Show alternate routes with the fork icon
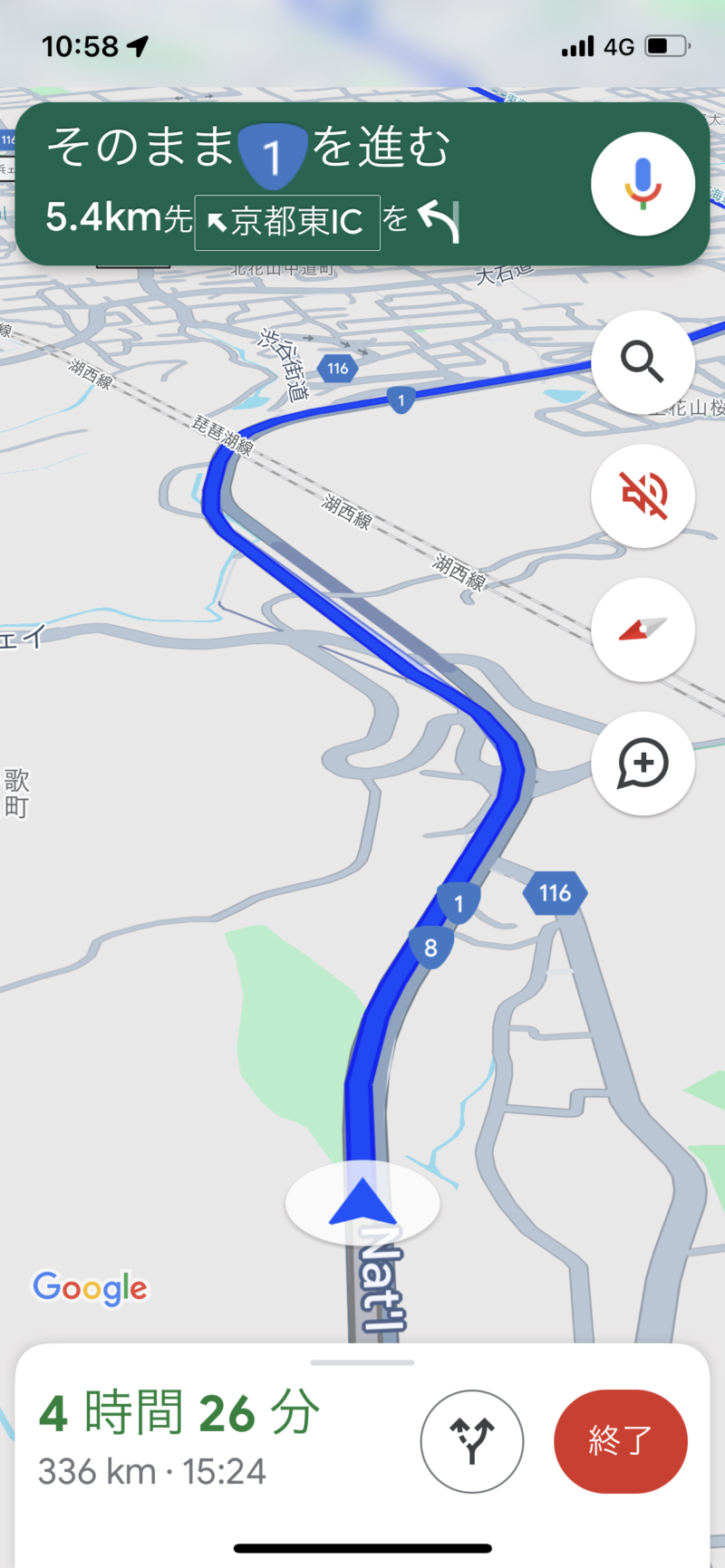The image size is (725, 1568). tap(472, 1441)
